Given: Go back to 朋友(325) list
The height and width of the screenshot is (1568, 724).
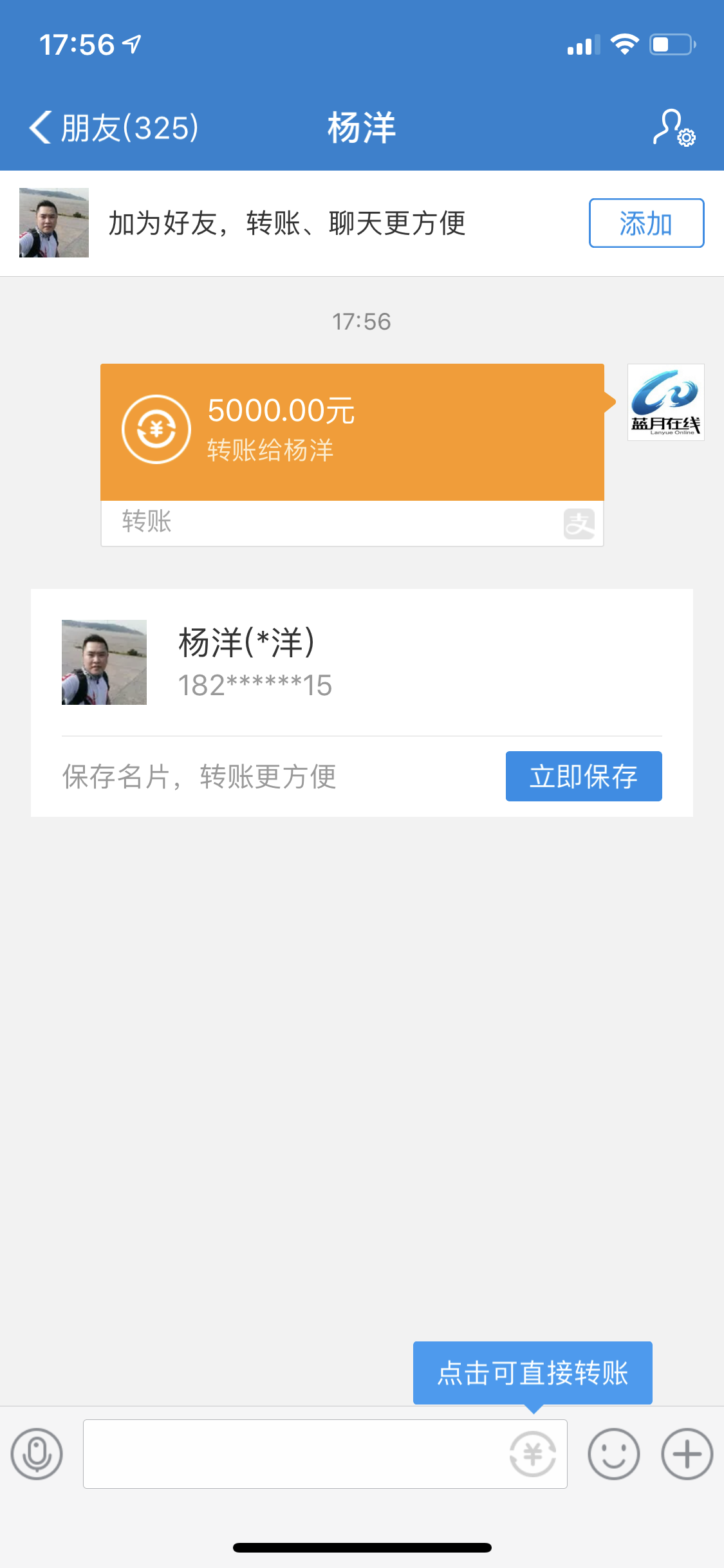Looking at the screenshot, I should click(x=113, y=127).
